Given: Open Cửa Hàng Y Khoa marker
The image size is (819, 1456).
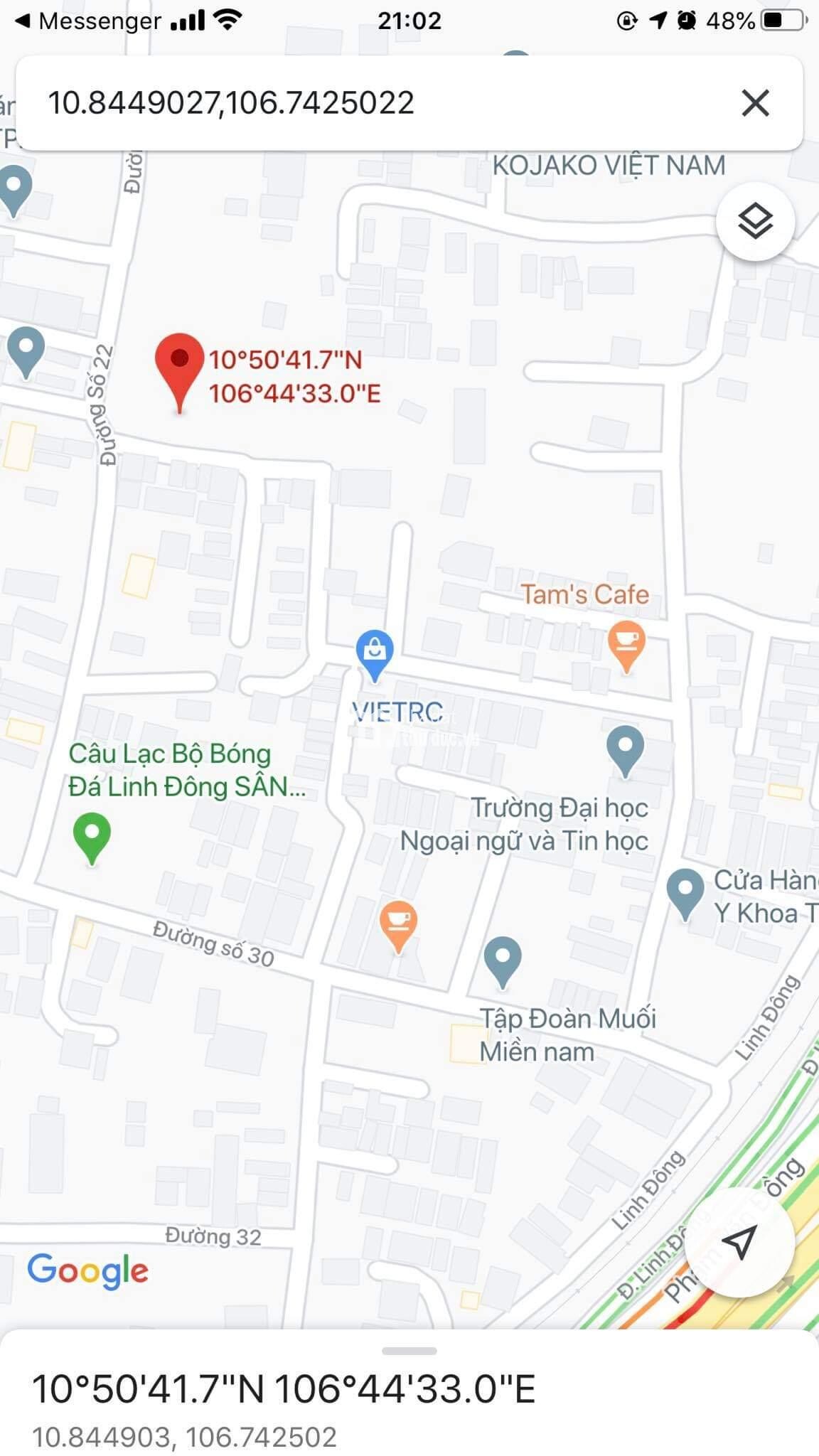Looking at the screenshot, I should [x=685, y=892].
